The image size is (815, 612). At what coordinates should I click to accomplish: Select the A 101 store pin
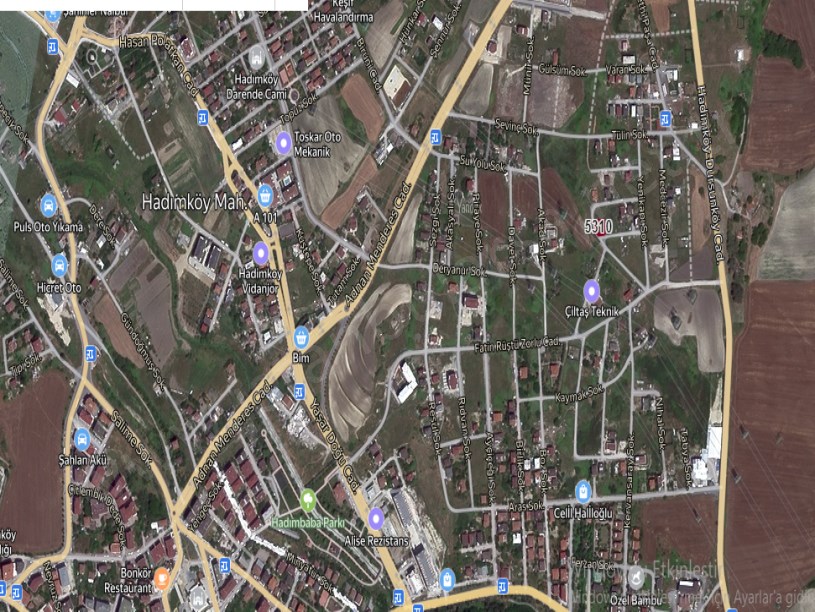[x=265, y=194]
